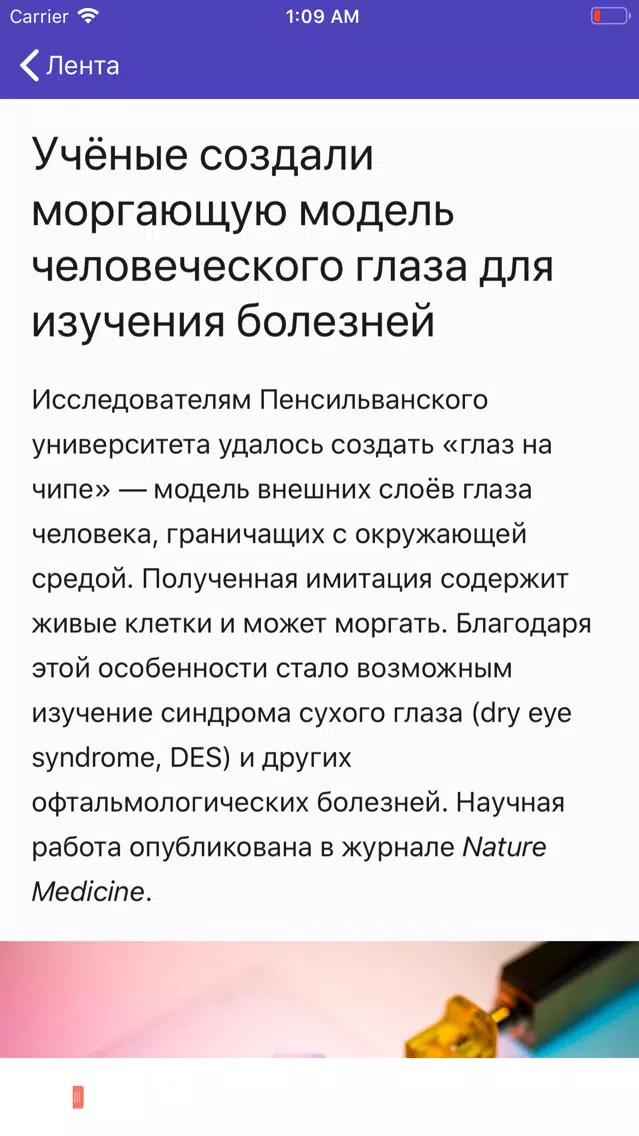Go back to the Лента feed
Viewport: 639px width, 1136px height.
coord(68,66)
